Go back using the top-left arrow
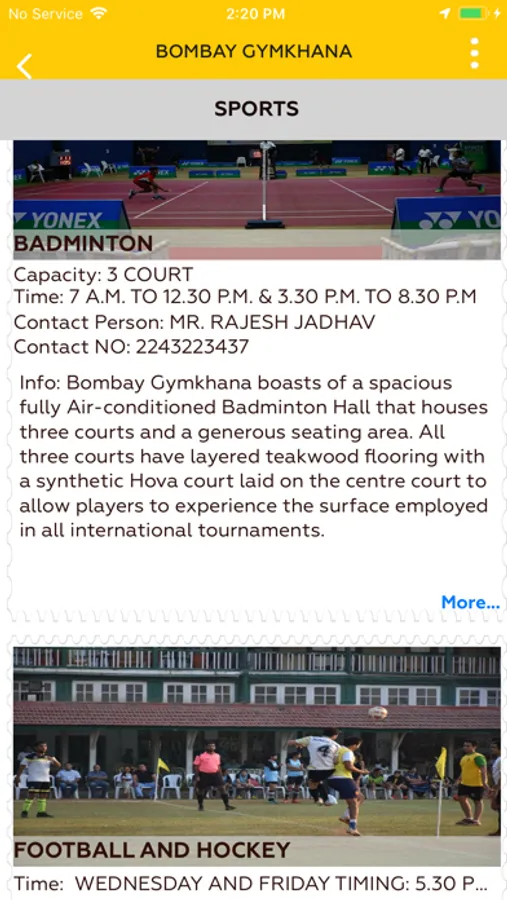The height and width of the screenshot is (900, 507). click(24, 65)
